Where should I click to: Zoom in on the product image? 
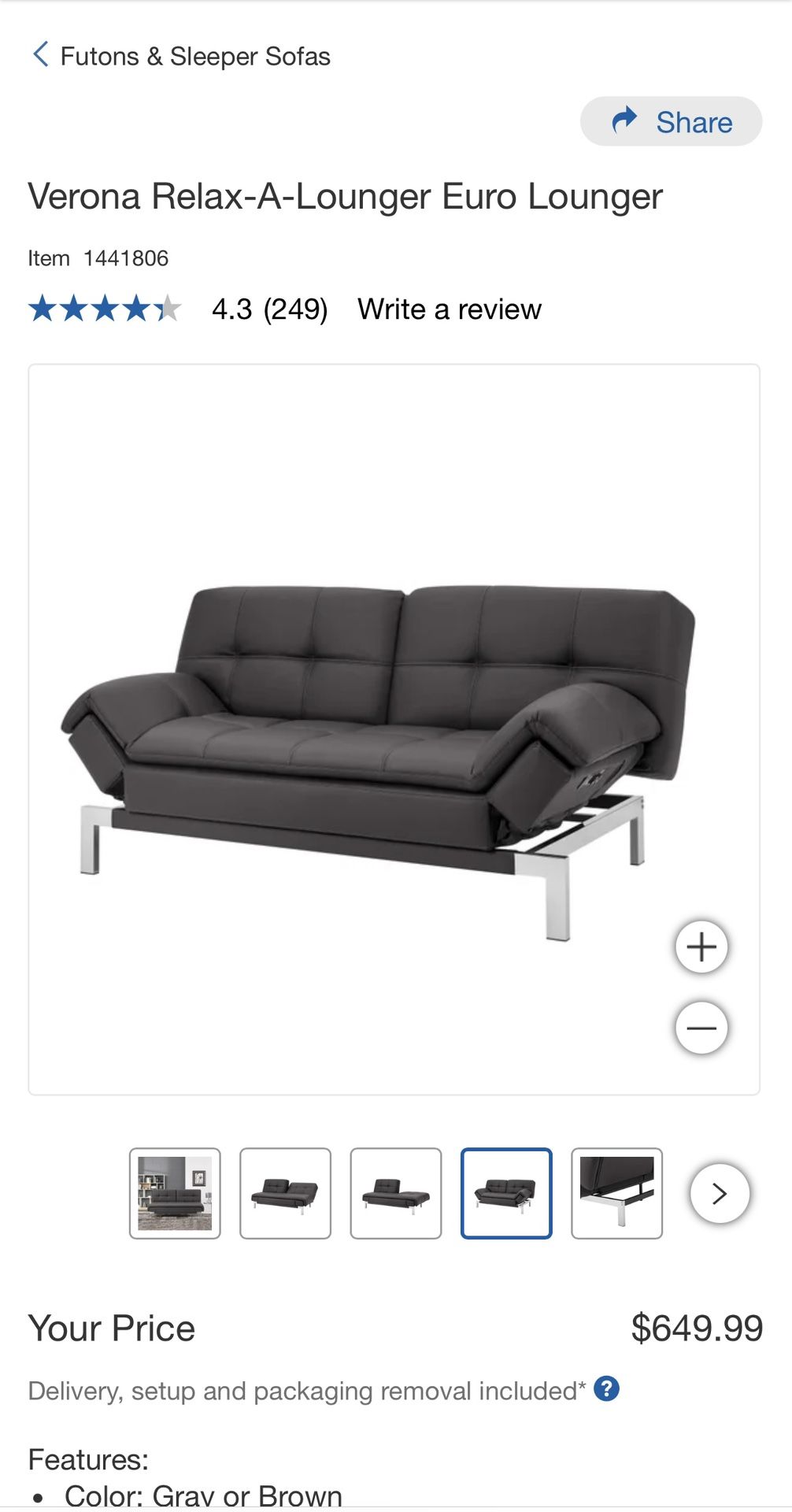[x=701, y=946]
